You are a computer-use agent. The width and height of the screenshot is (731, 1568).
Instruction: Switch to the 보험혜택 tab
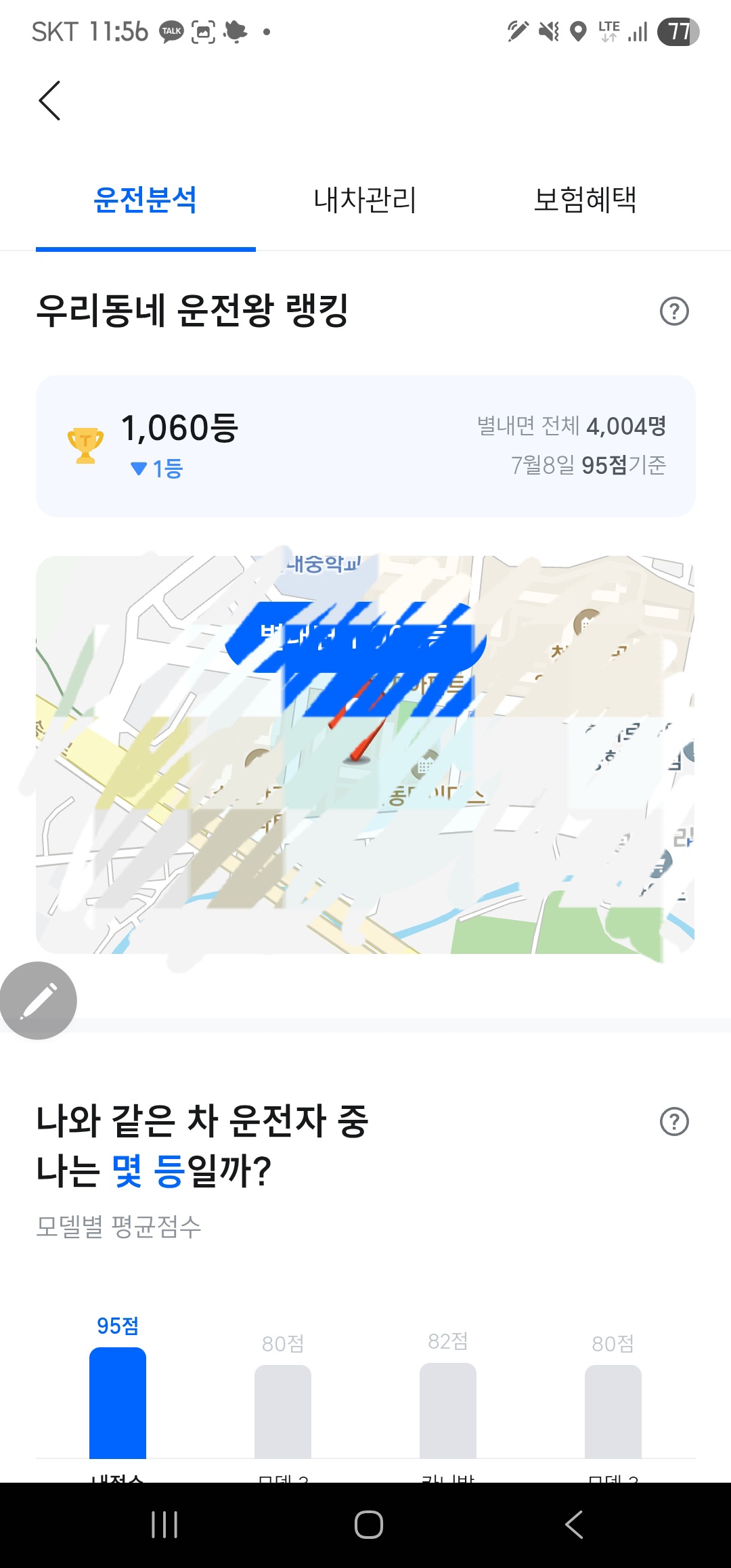click(x=585, y=200)
